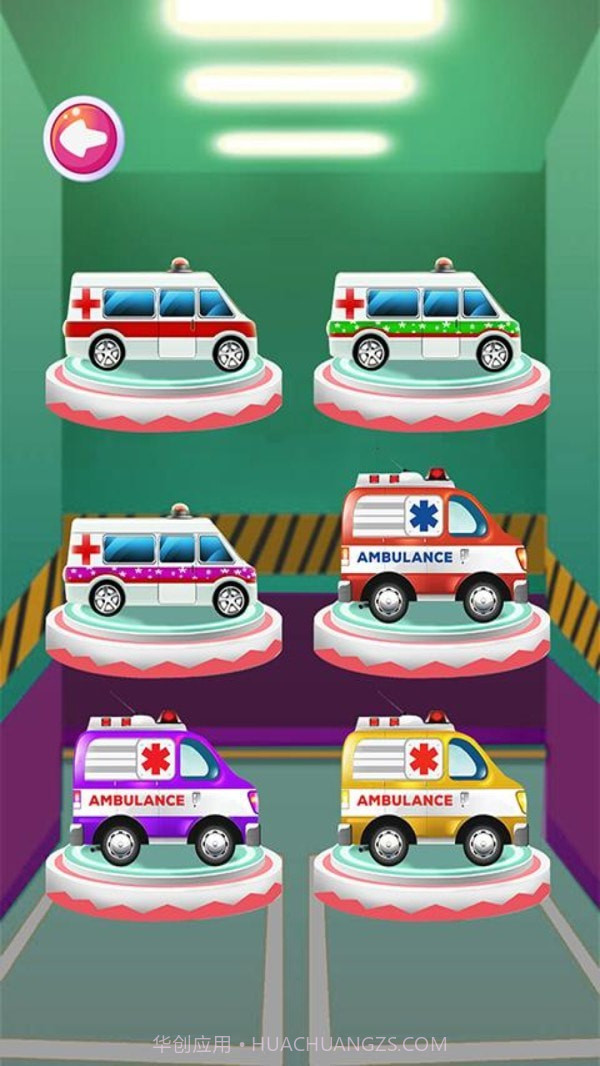Tap the pink back arrow button
Image resolution: width=600 pixels, height=1066 pixels.
click(x=84, y=138)
